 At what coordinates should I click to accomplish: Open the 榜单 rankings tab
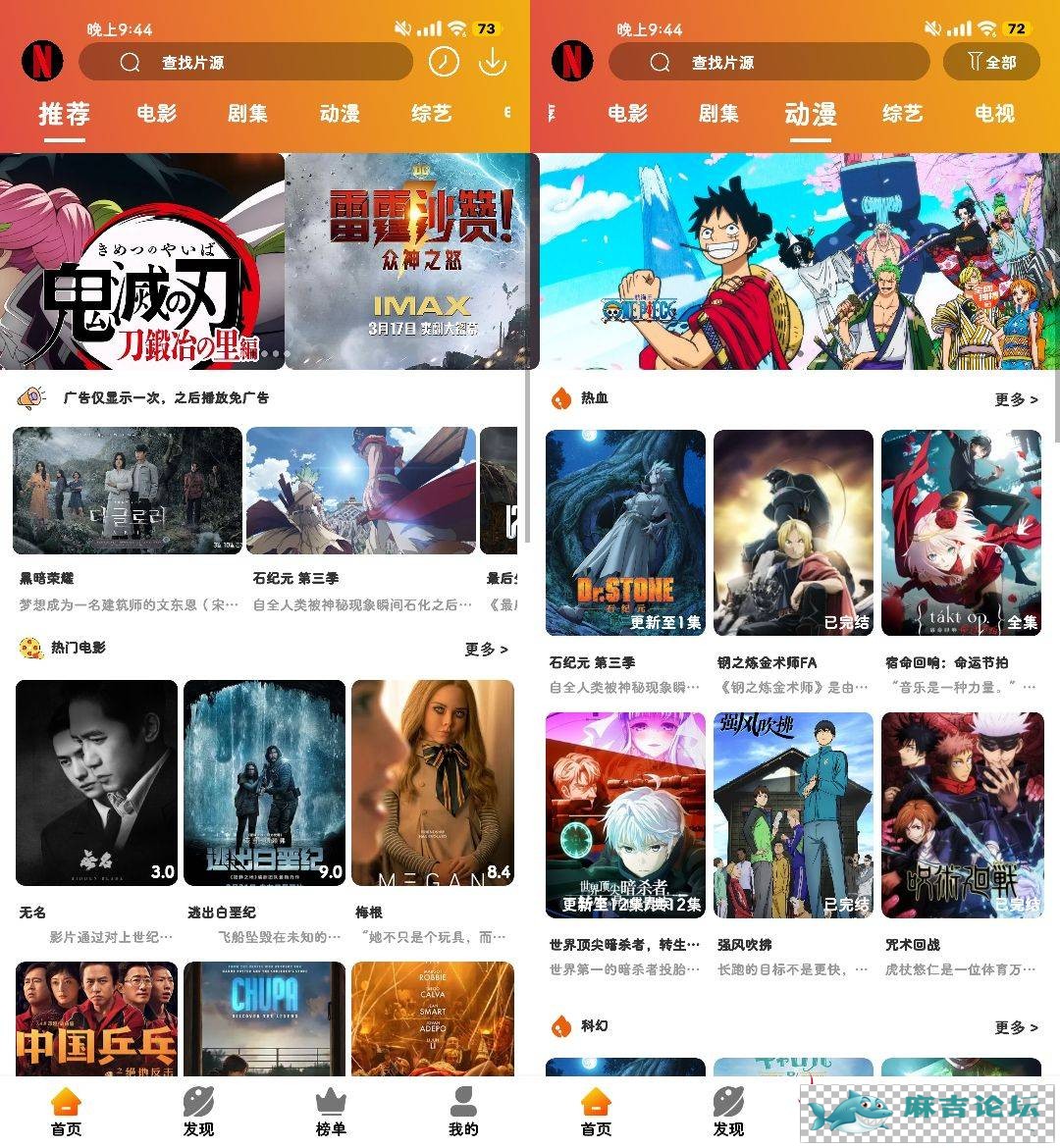(331, 1112)
